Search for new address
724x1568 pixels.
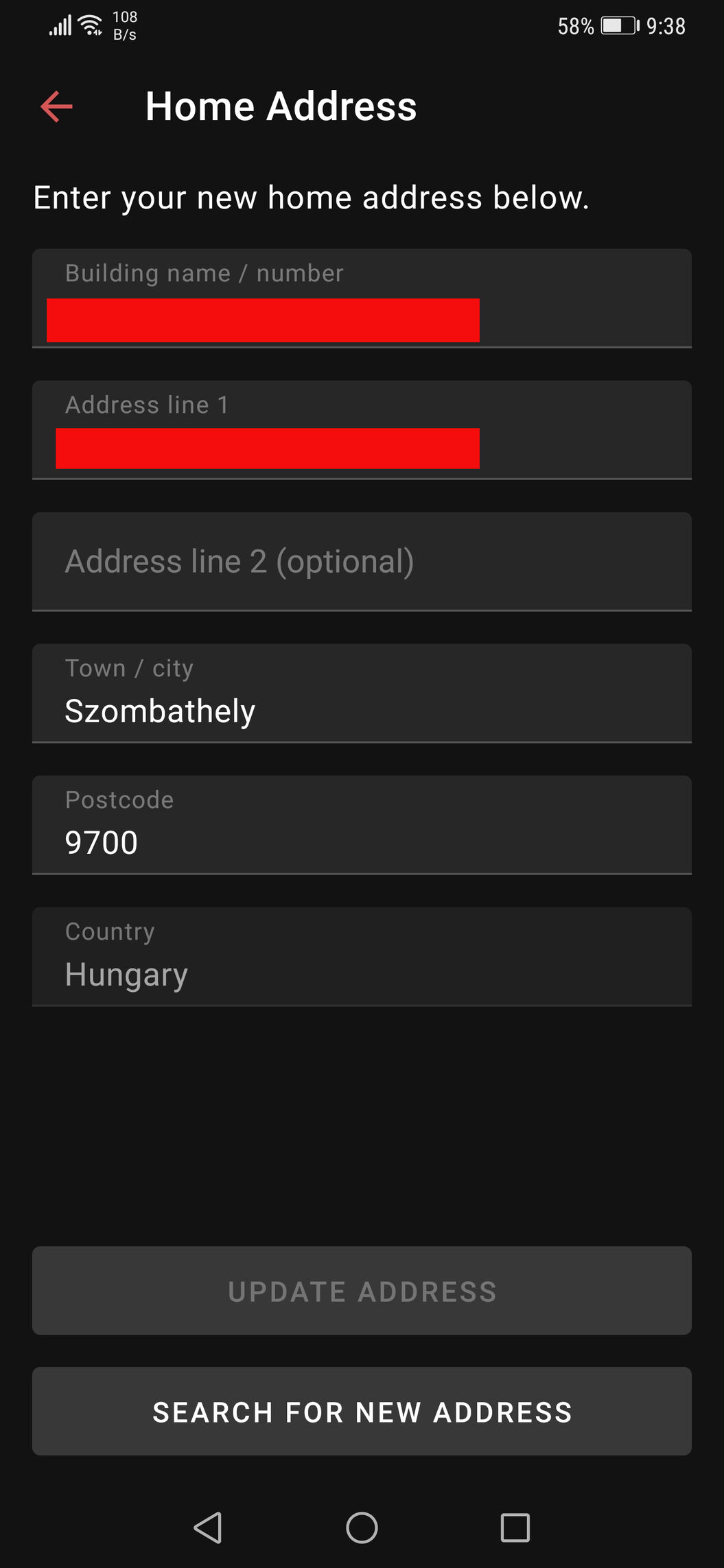pyautogui.click(x=362, y=1412)
